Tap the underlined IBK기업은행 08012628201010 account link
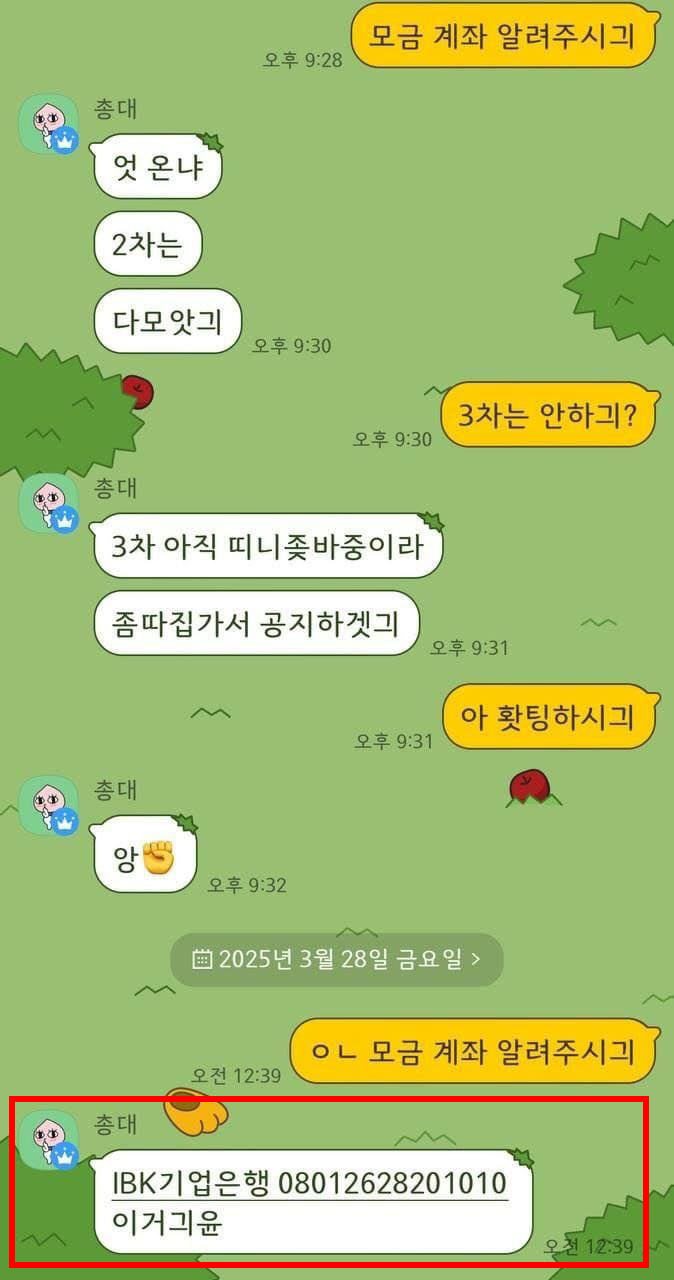674x1280 pixels. coord(309,1185)
